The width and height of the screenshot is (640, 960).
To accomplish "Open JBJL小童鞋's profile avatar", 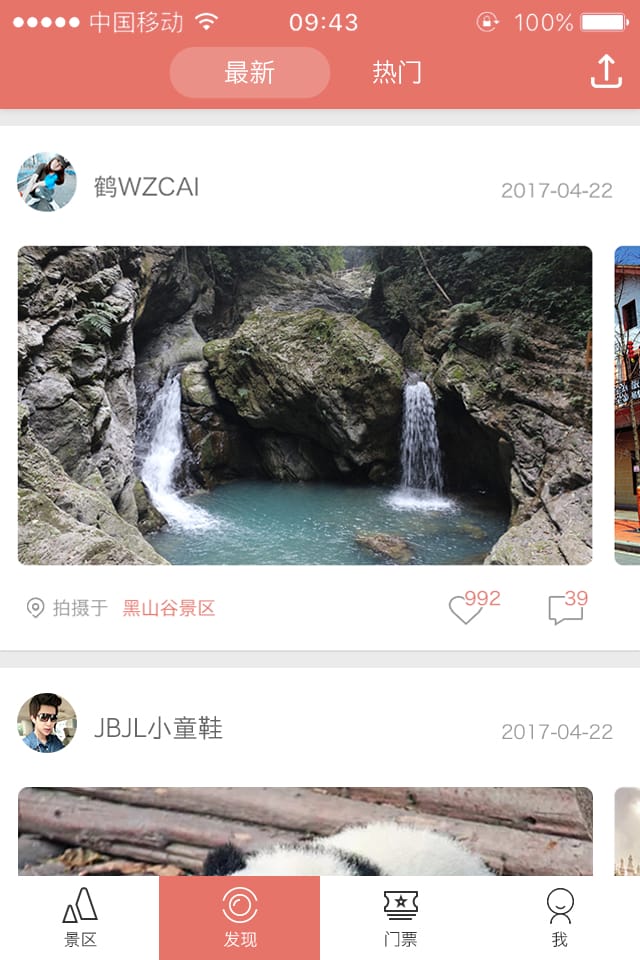I will [x=47, y=723].
